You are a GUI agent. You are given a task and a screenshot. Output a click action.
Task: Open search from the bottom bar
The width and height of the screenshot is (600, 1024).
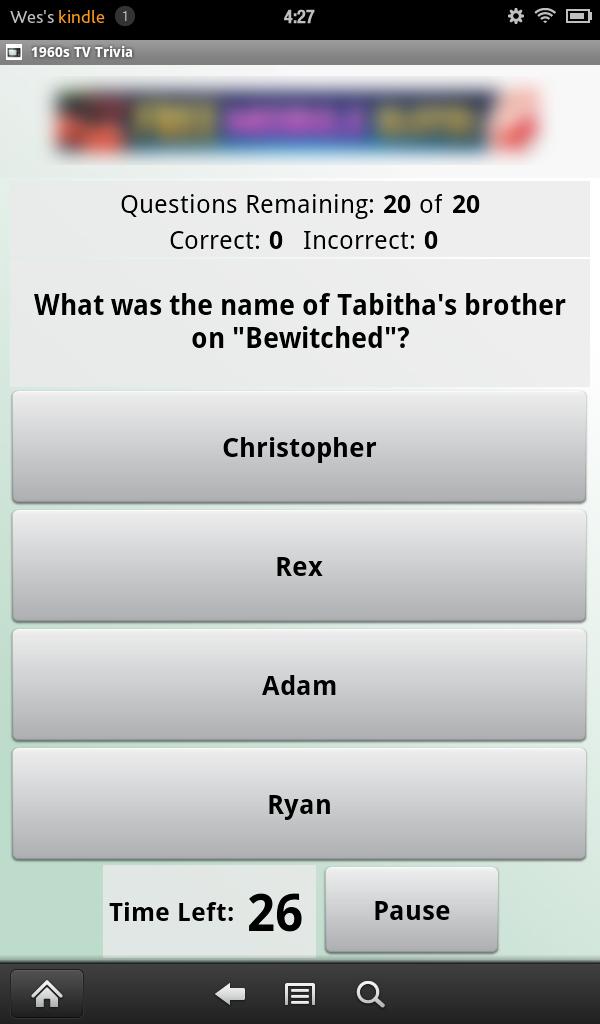370,993
